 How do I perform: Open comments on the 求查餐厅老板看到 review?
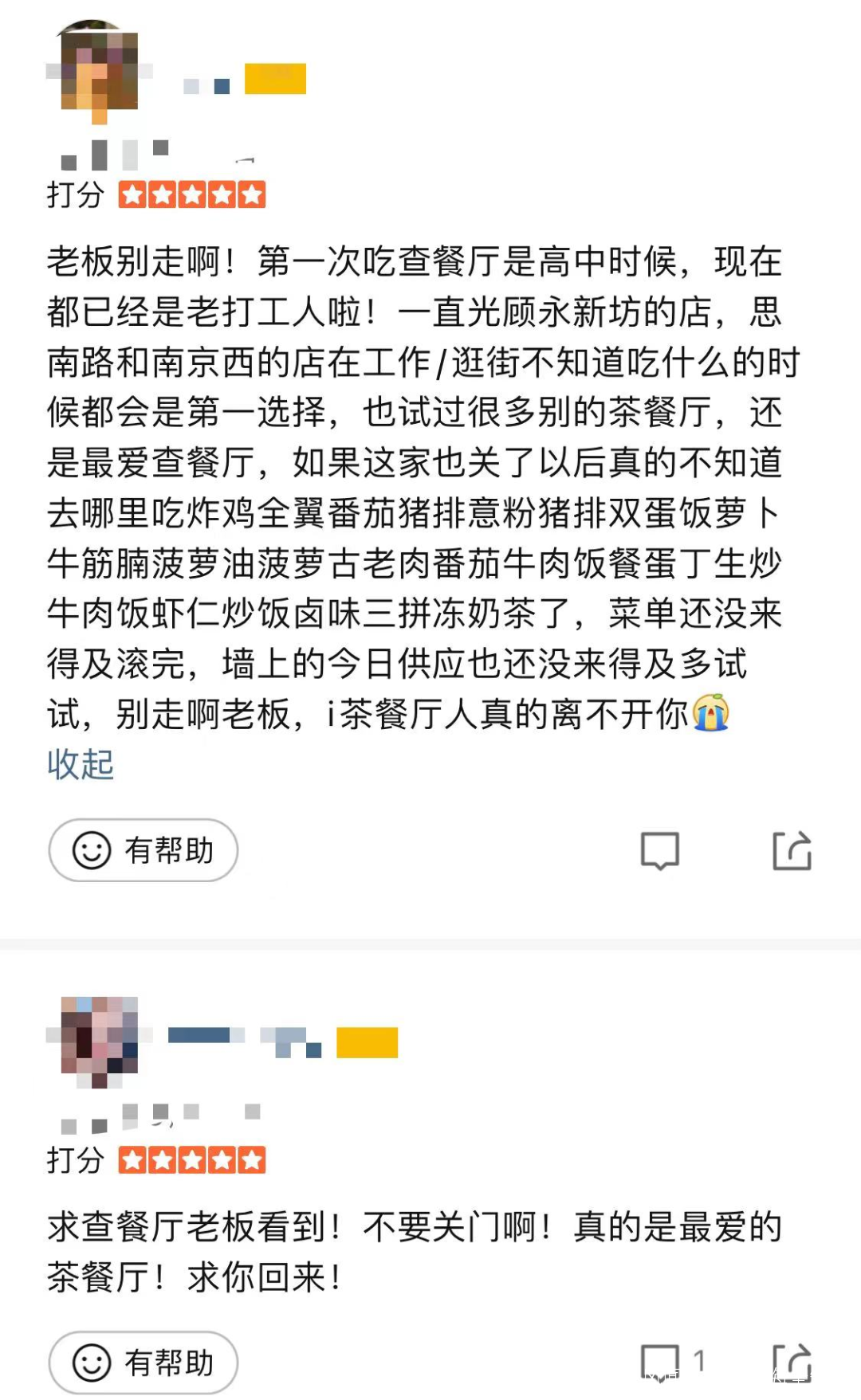pyautogui.click(x=673, y=1362)
